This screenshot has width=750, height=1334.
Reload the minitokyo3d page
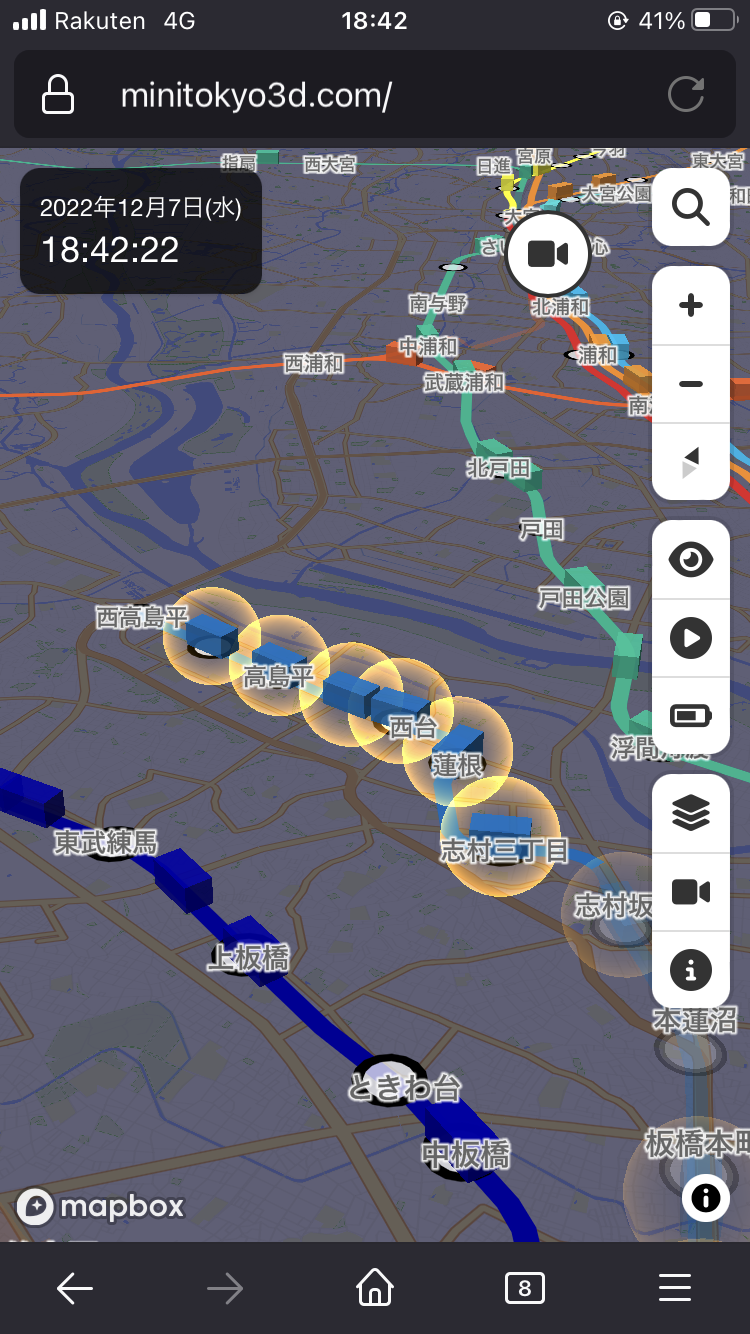point(686,95)
